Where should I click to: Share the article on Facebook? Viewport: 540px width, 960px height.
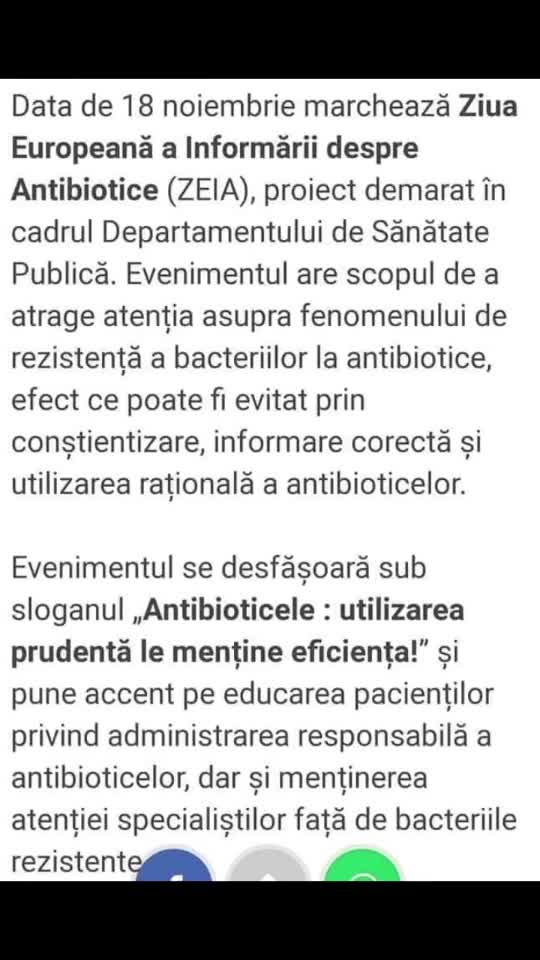175,864
